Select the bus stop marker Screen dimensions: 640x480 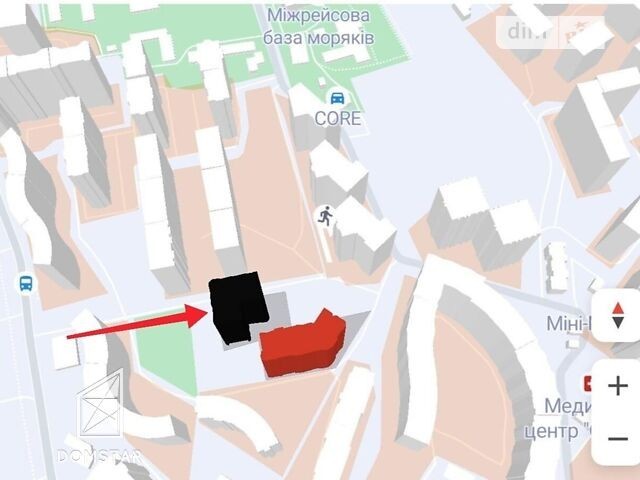pyautogui.click(x=26, y=283)
